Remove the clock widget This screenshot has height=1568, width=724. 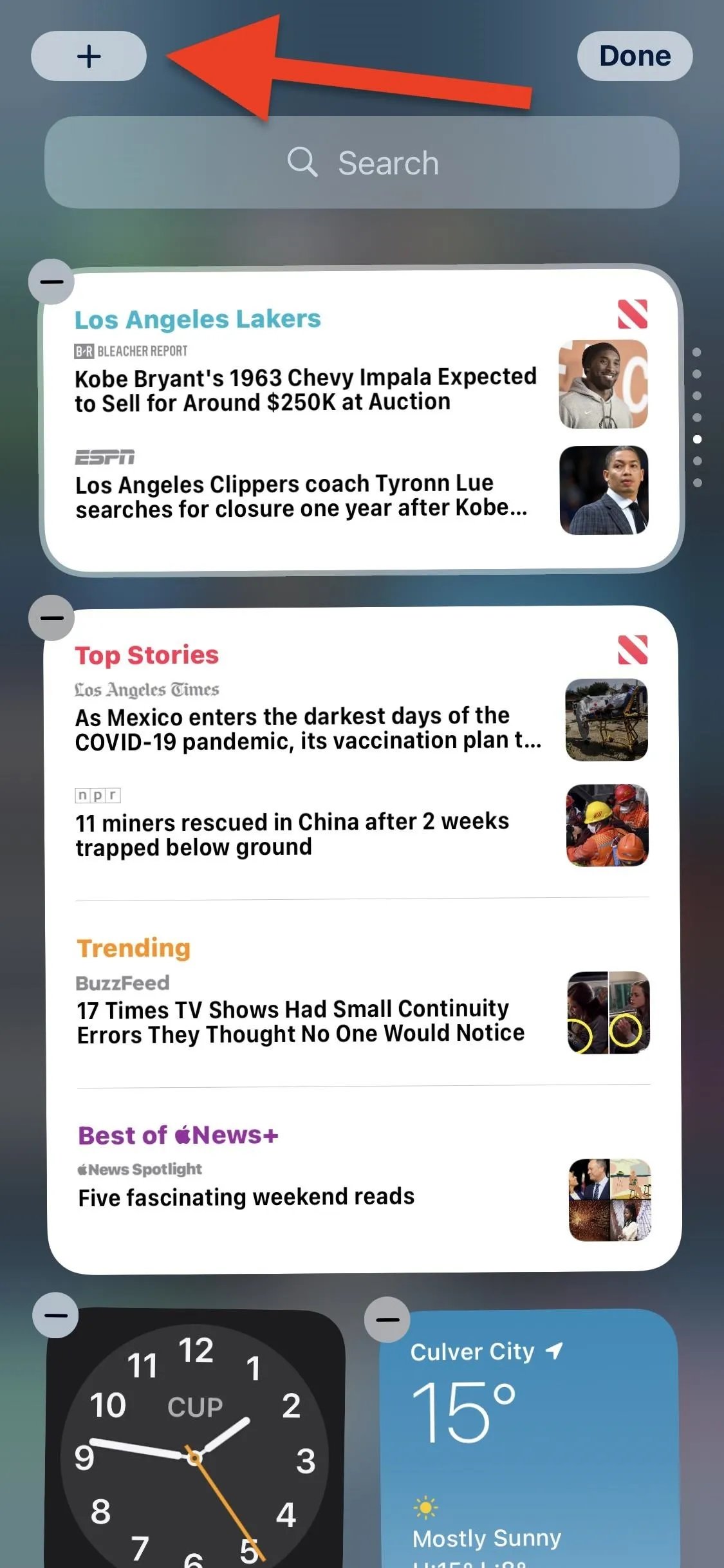click(x=55, y=1315)
